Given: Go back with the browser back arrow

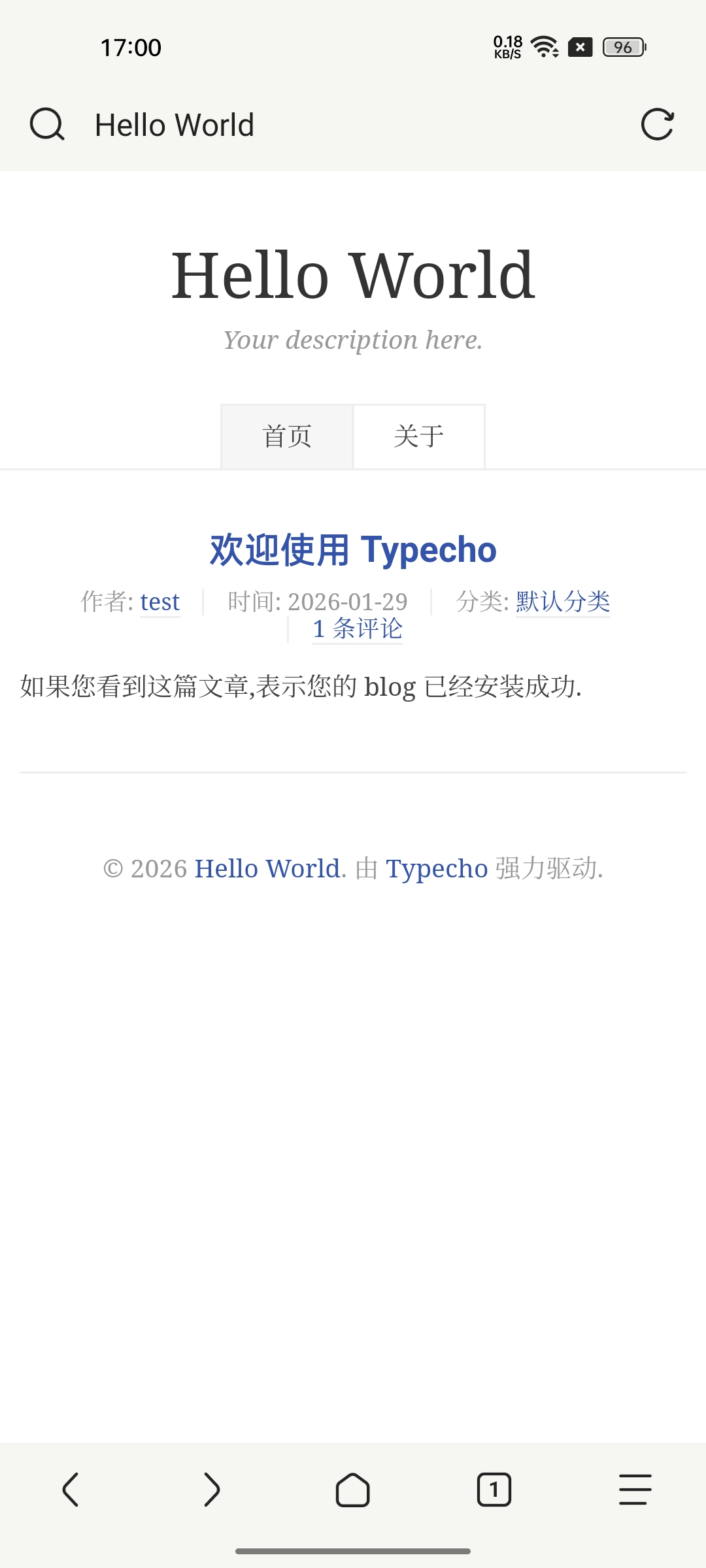Looking at the screenshot, I should (x=71, y=1489).
